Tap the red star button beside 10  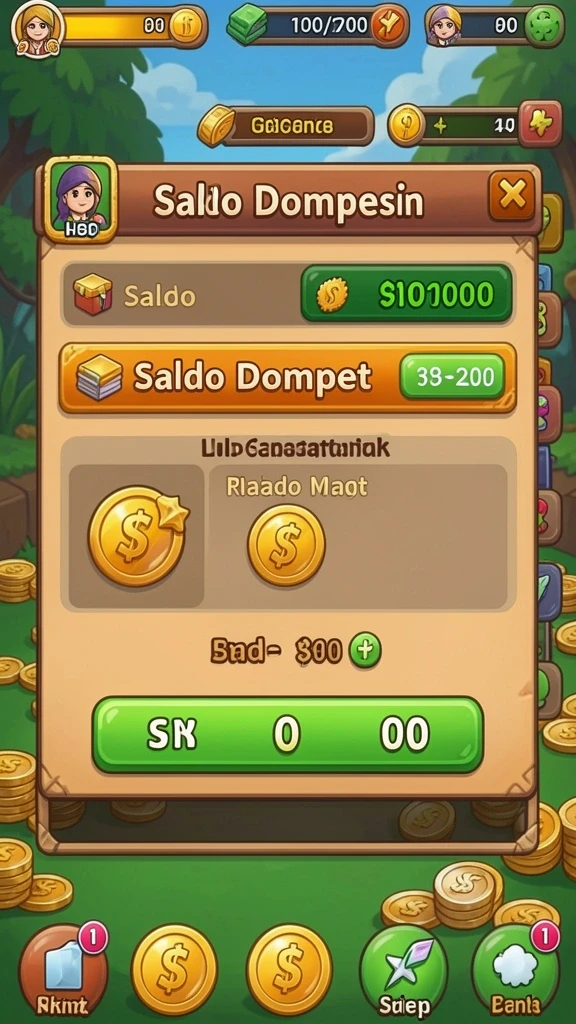(541, 124)
